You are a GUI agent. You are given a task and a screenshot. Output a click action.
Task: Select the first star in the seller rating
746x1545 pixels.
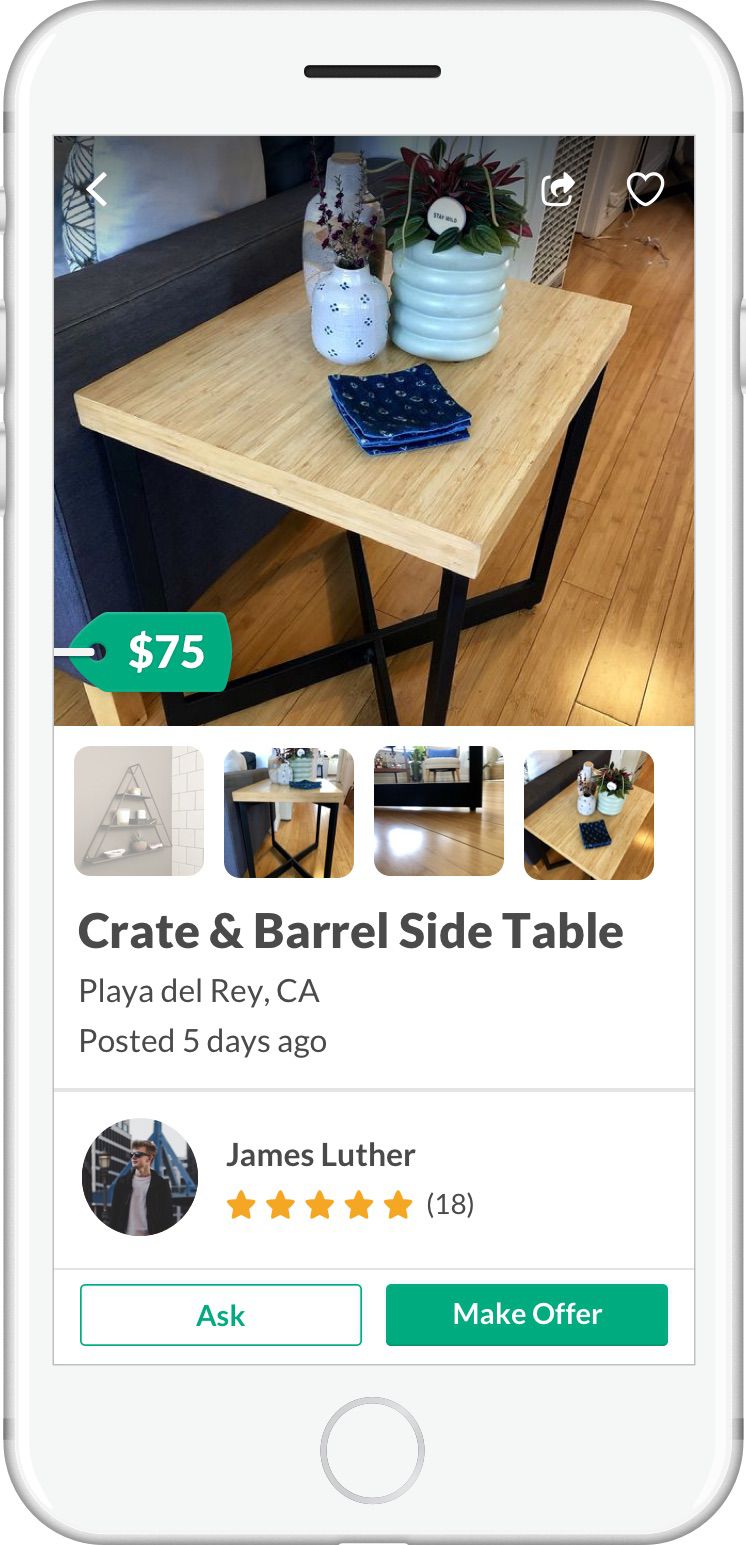pyautogui.click(x=242, y=1205)
